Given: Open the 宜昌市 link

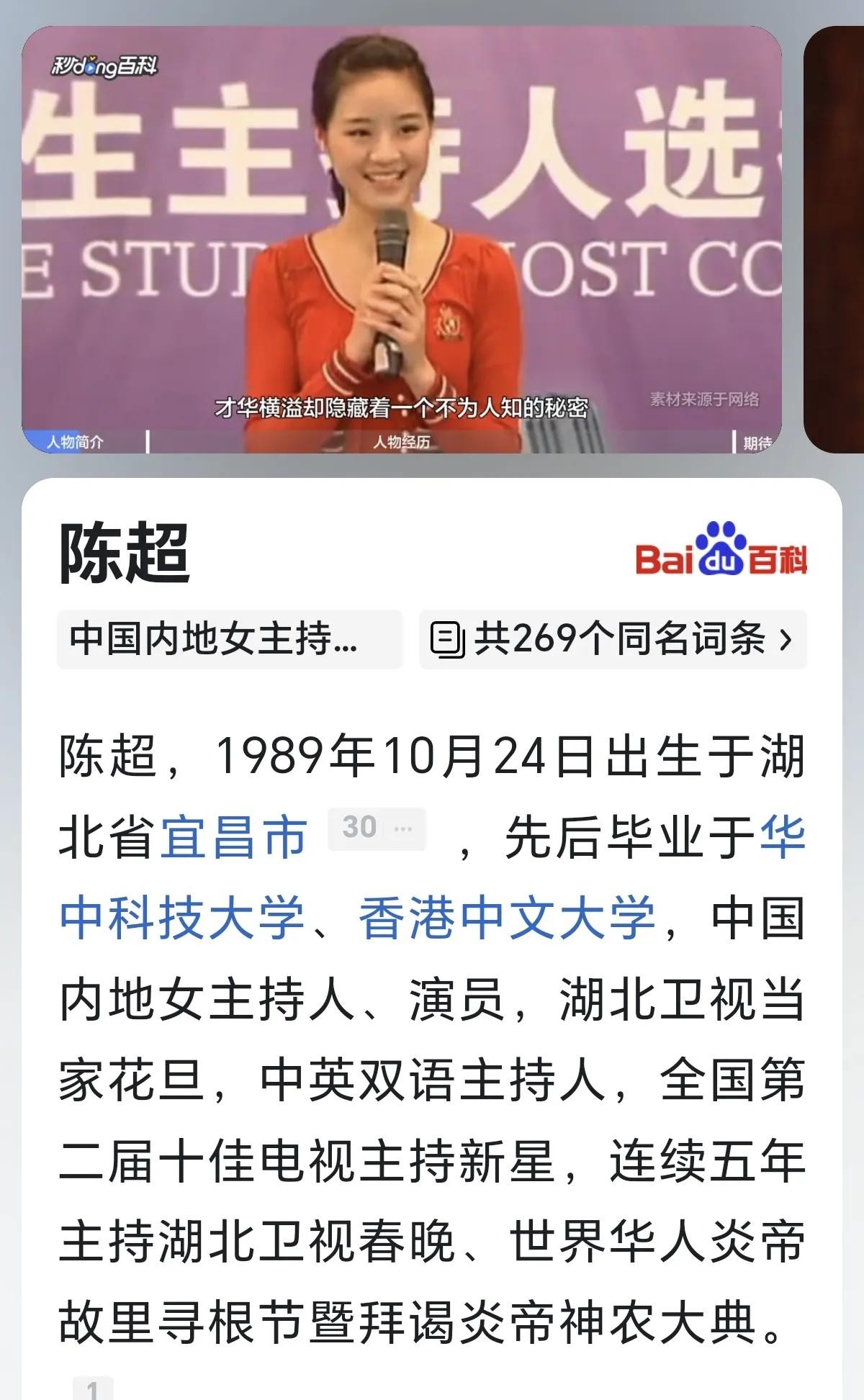Looking at the screenshot, I should pyautogui.click(x=233, y=837).
